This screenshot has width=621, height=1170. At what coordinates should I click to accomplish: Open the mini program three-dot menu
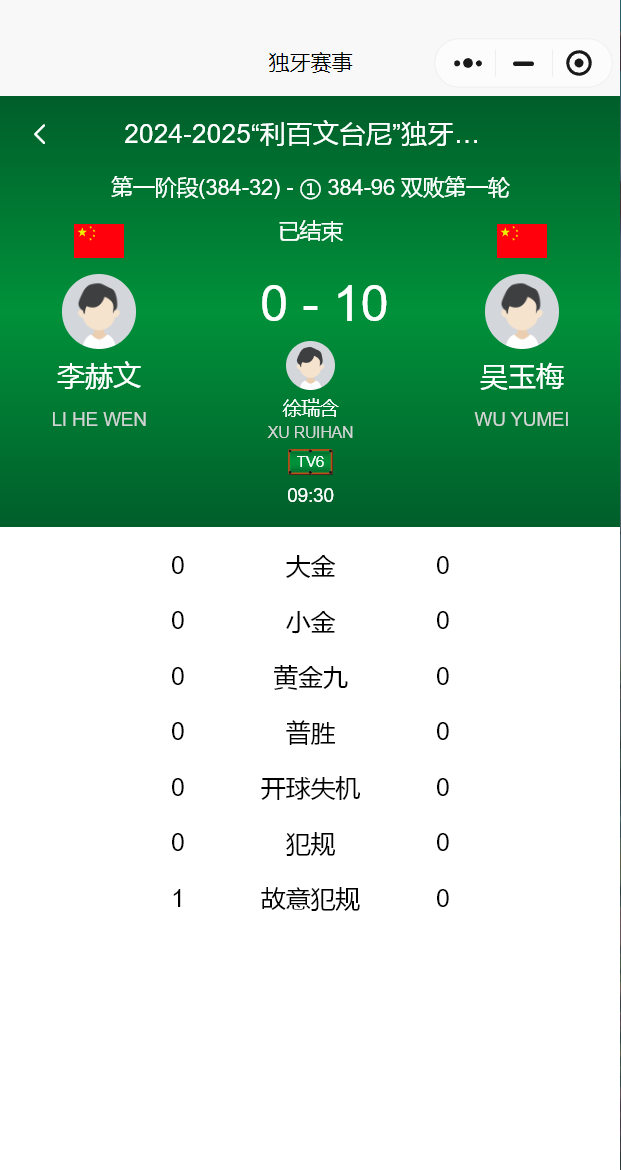click(468, 63)
